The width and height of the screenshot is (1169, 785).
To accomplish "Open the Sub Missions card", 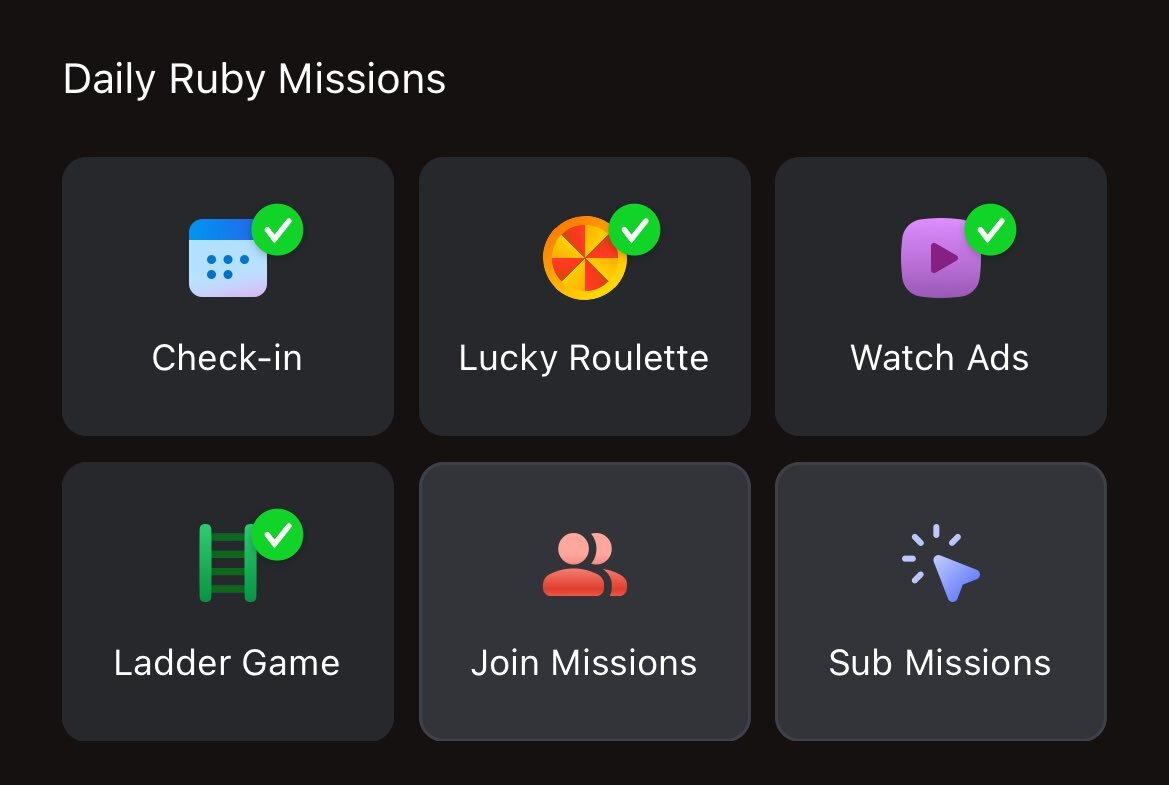I will pyautogui.click(x=941, y=602).
